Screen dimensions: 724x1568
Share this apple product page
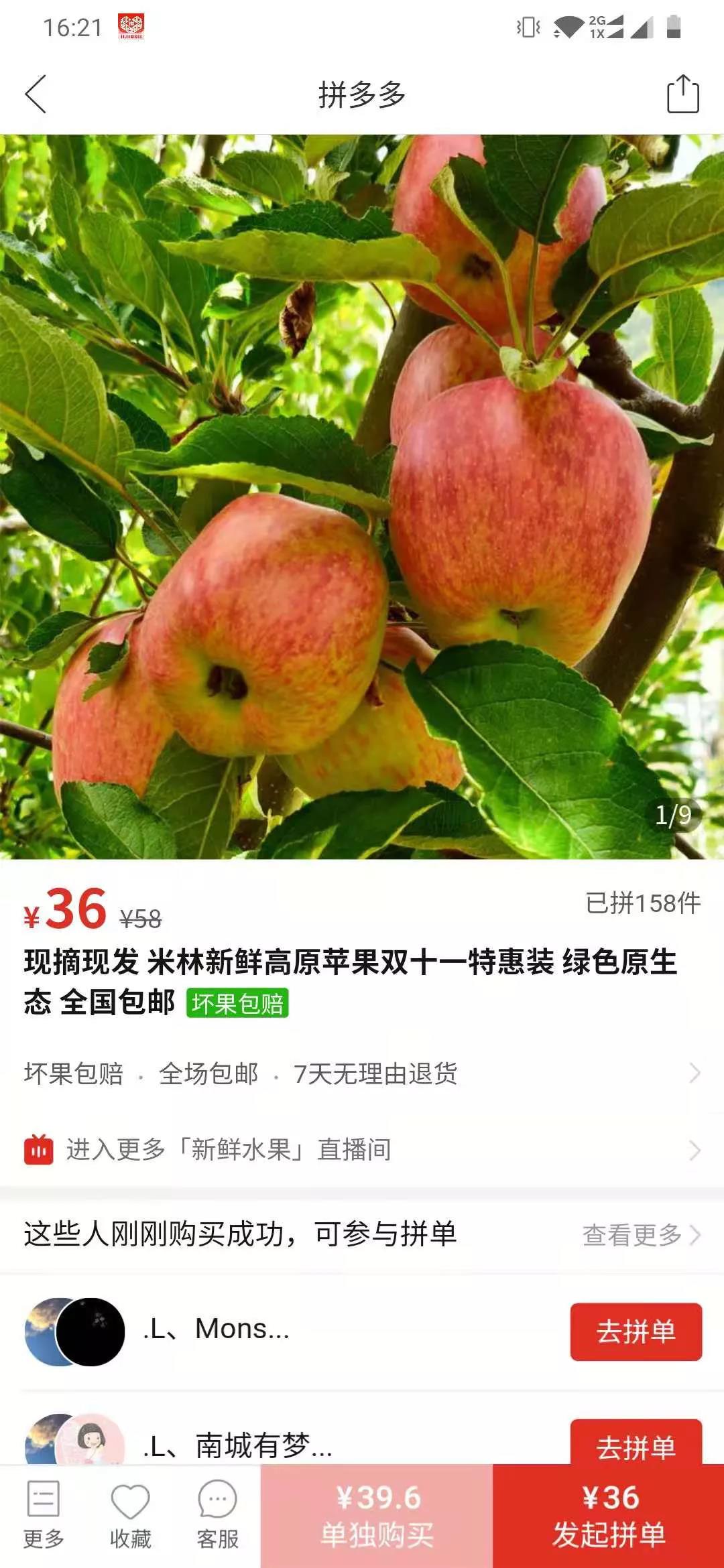[682, 94]
